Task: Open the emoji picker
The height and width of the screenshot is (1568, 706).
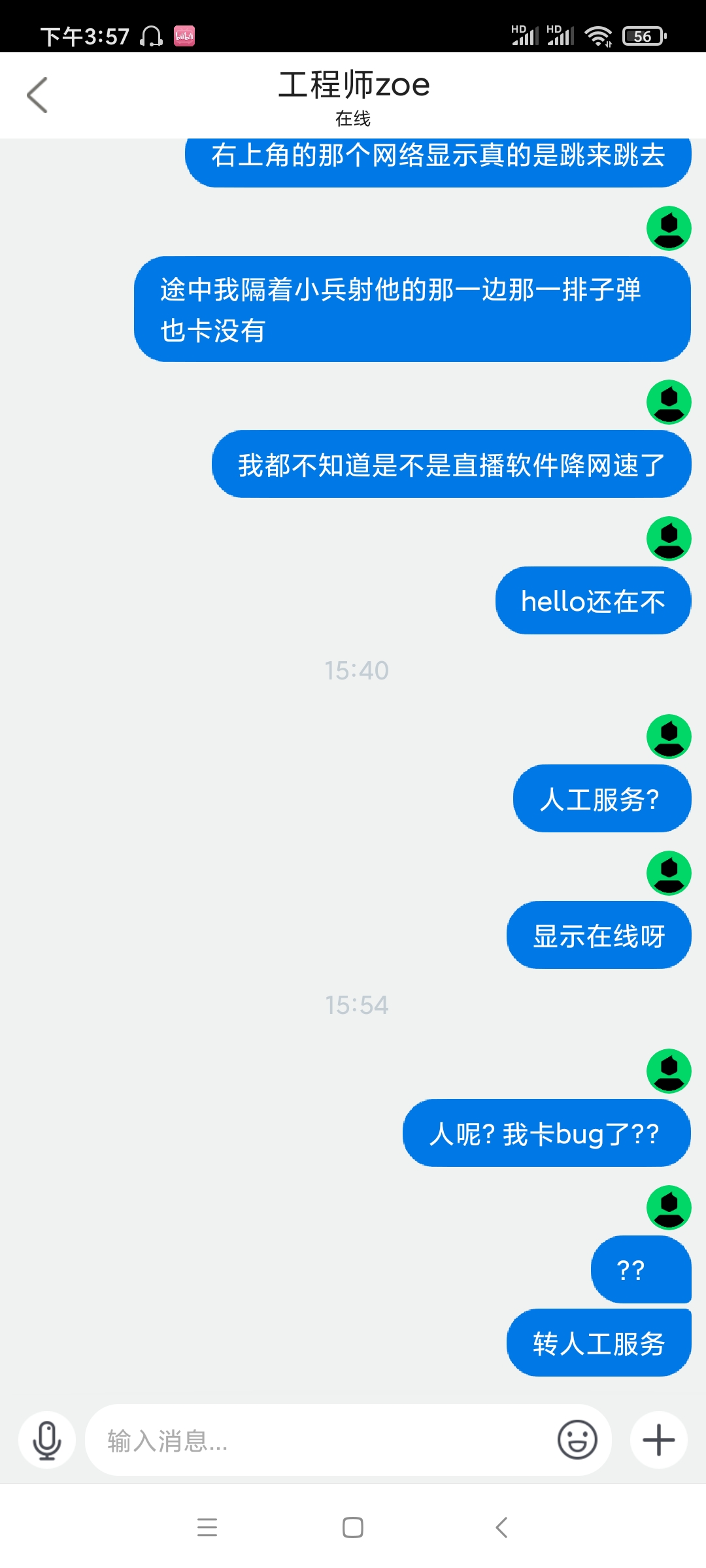Action: click(577, 1439)
